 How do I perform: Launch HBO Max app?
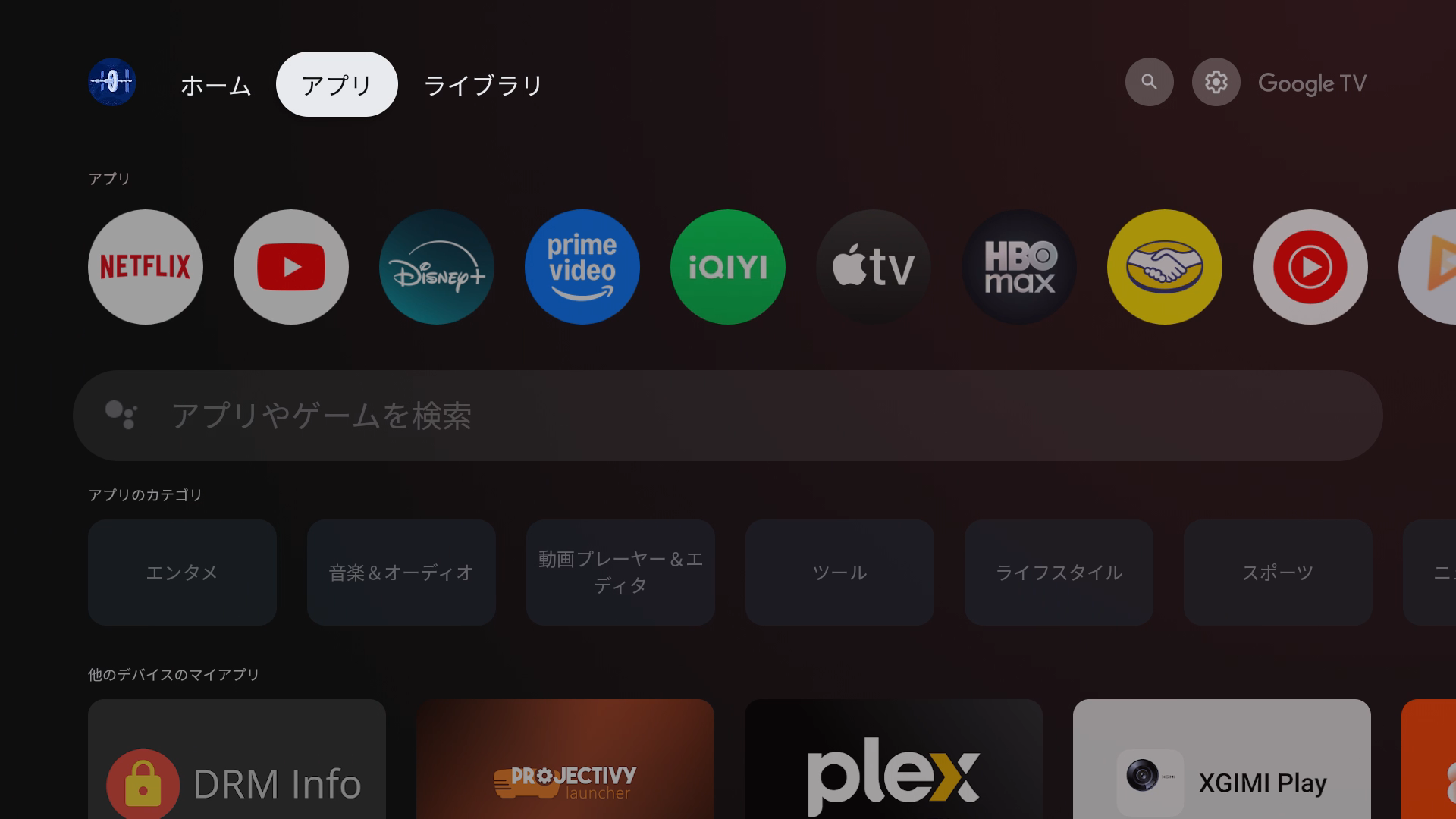click(x=1019, y=267)
